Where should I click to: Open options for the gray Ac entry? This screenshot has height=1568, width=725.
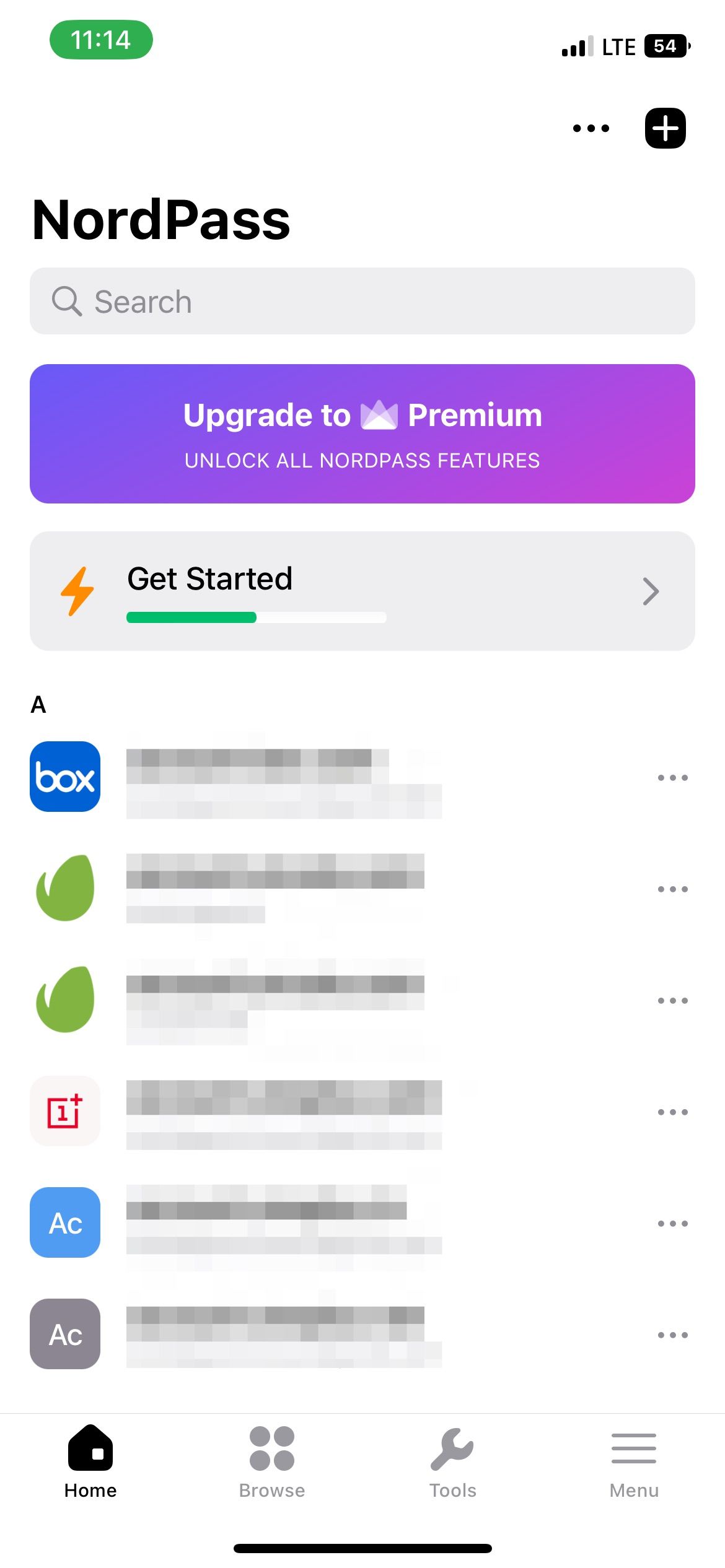click(x=673, y=1335)
